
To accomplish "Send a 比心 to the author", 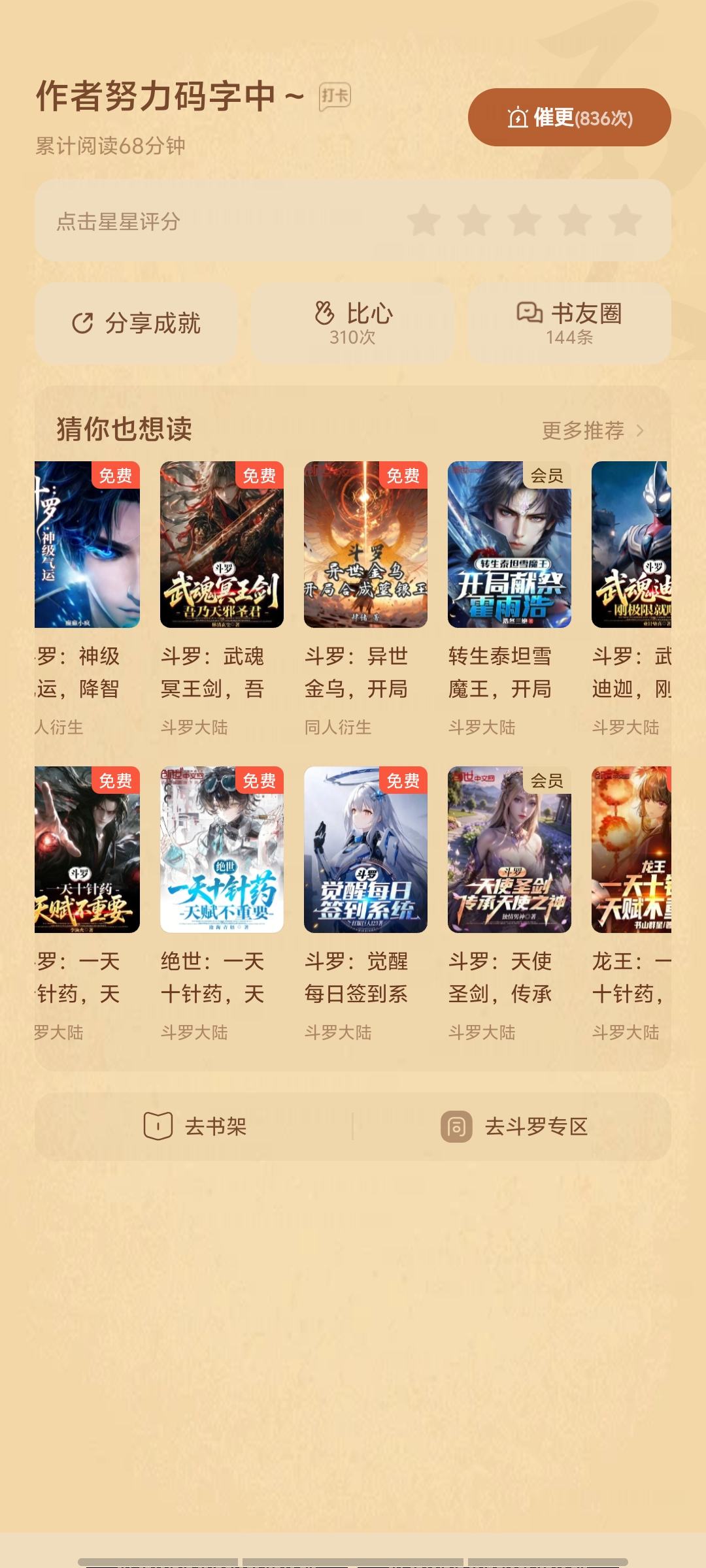I will [x=353, y=323].
